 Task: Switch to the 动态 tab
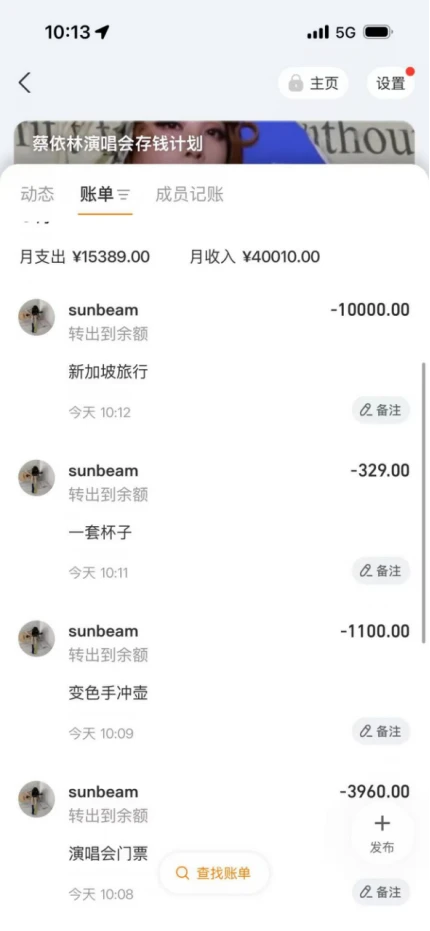coord(37,194)
